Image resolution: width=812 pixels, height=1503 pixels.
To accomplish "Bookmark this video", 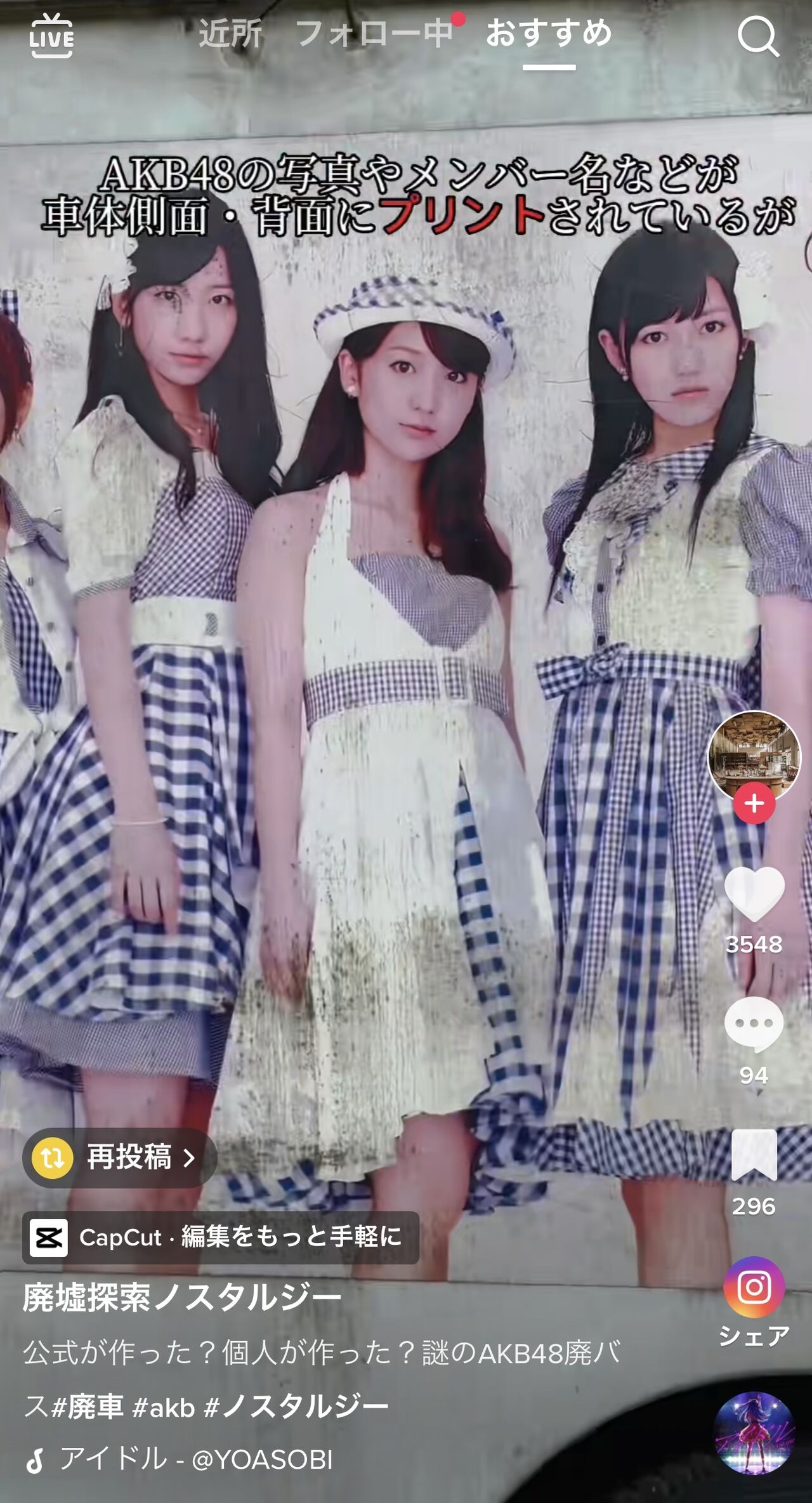I will coord(754,1155).
